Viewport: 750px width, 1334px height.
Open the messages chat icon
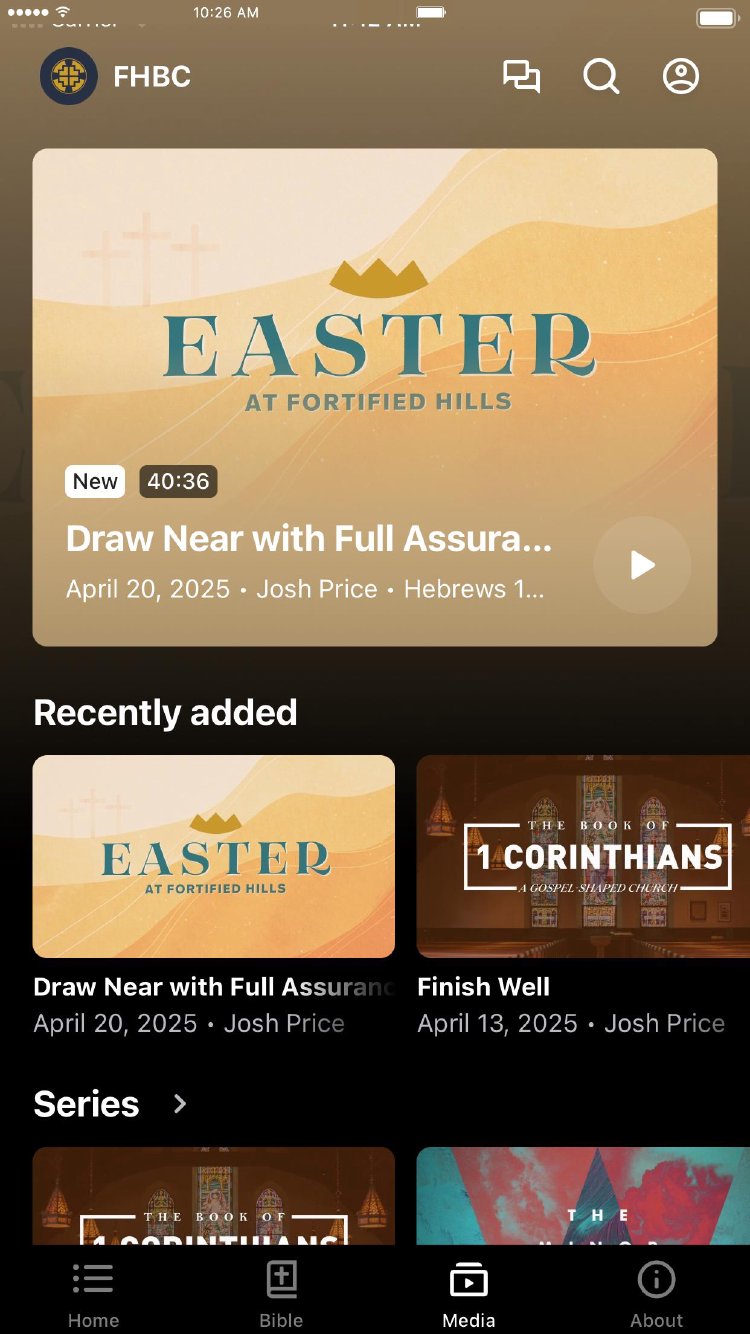click(521, 77)
